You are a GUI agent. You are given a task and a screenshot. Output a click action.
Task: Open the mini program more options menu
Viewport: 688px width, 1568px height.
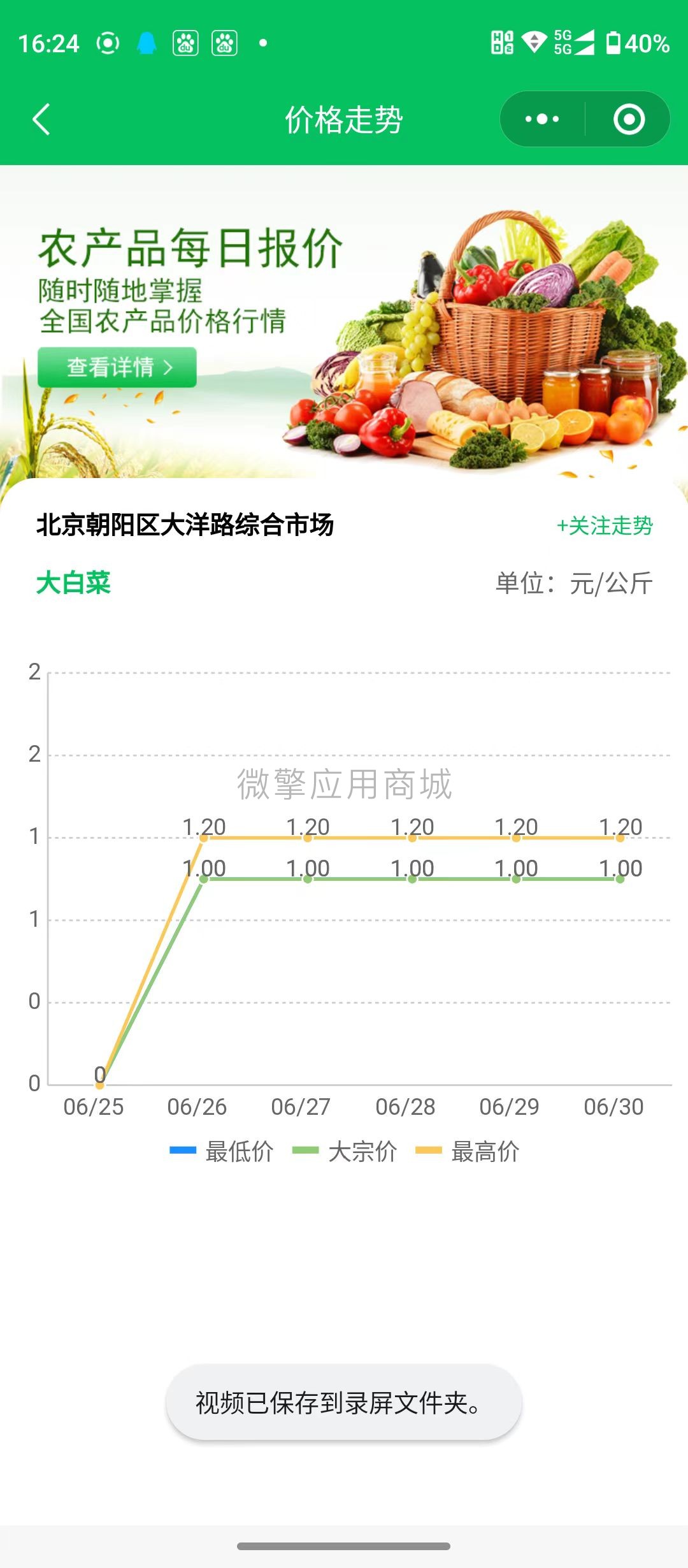pos(542,119)
